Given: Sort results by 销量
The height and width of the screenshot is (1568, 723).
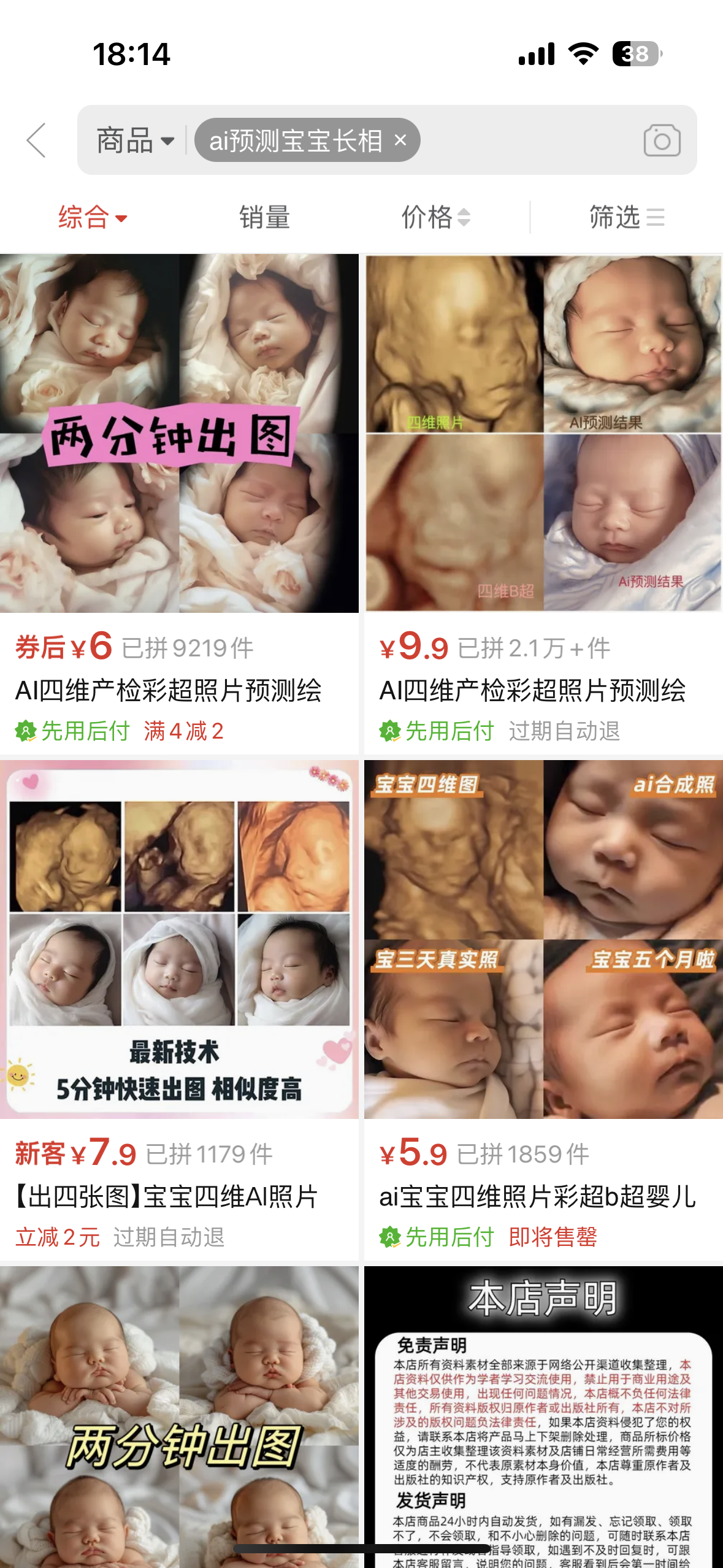Looking at the screenshot, I should 264,217.
